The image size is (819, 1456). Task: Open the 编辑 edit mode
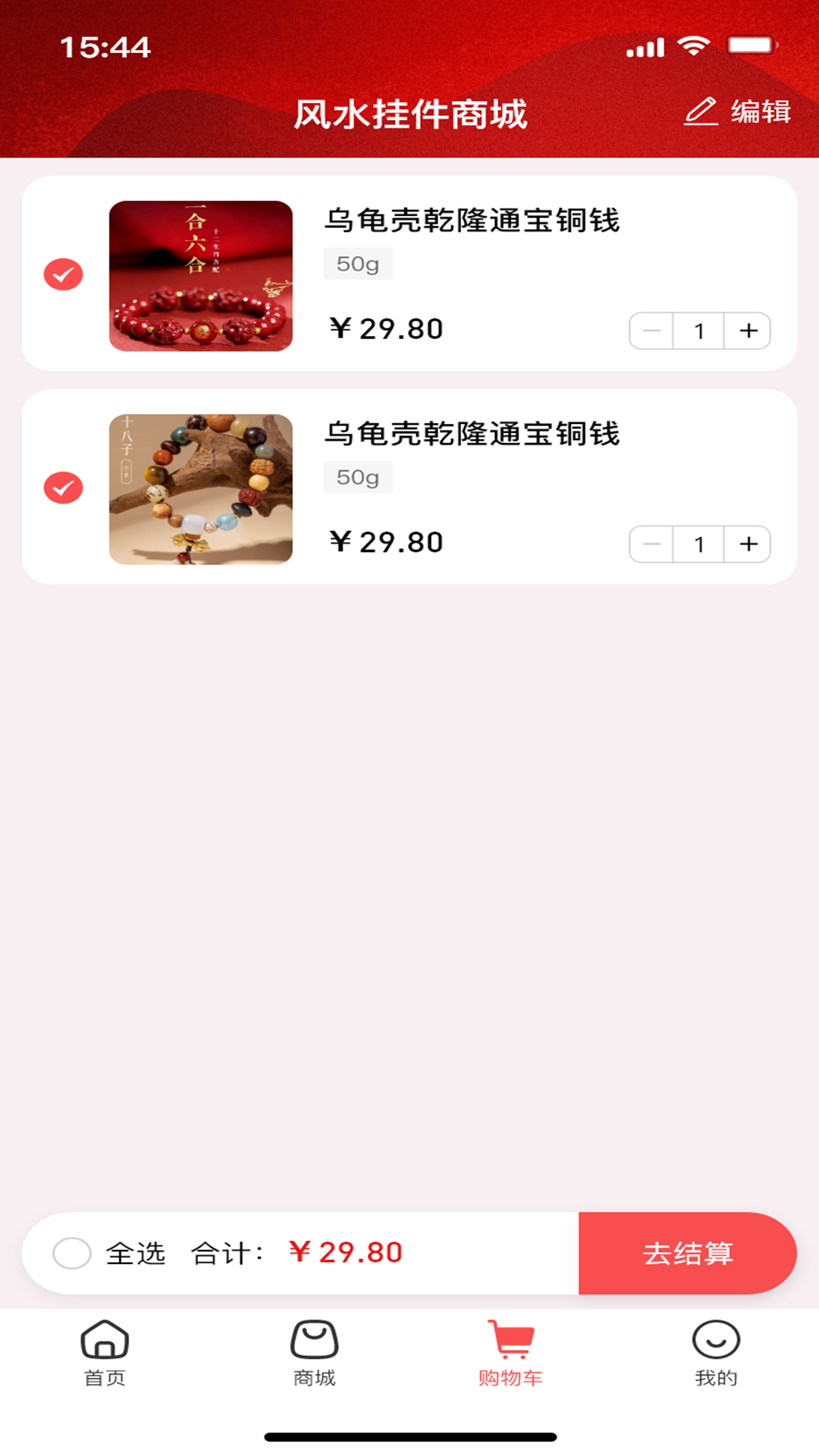click(x=759, y=111)
